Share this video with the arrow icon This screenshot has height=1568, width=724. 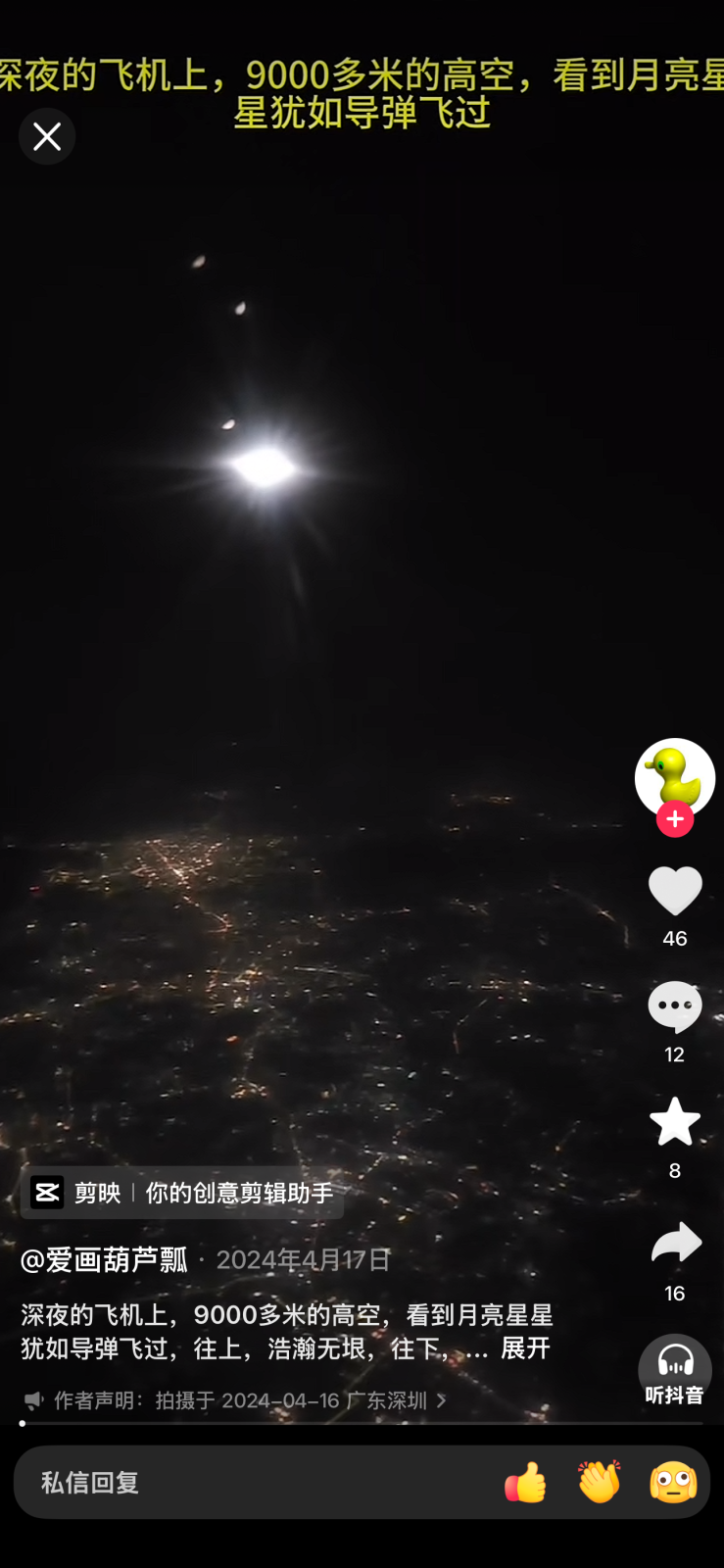pos(674,1243)
